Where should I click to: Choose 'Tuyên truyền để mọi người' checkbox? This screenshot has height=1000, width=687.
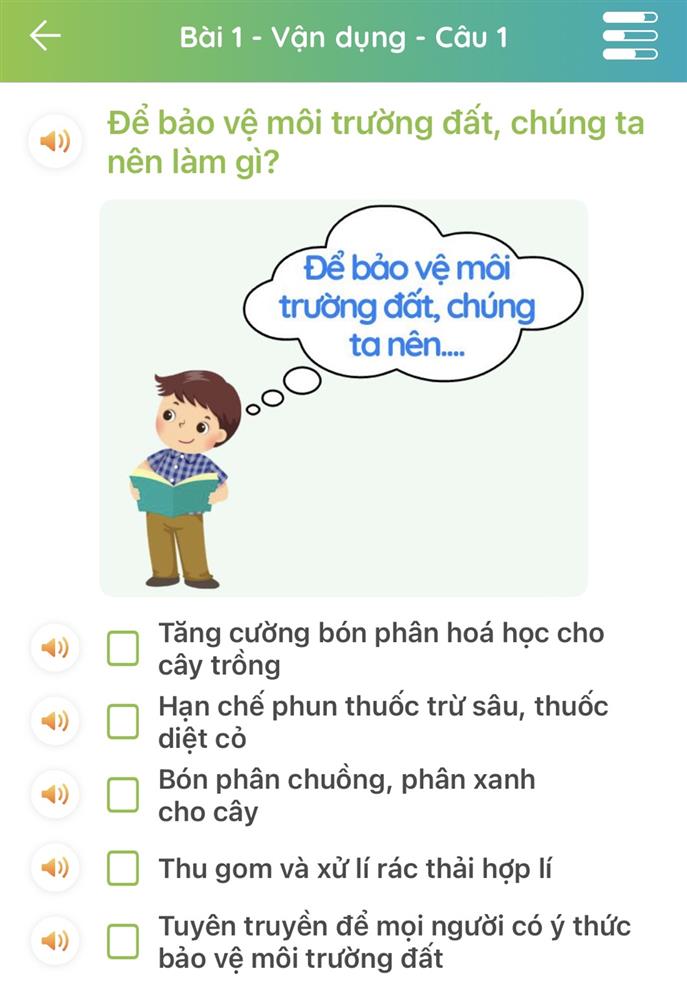point(123,941)
